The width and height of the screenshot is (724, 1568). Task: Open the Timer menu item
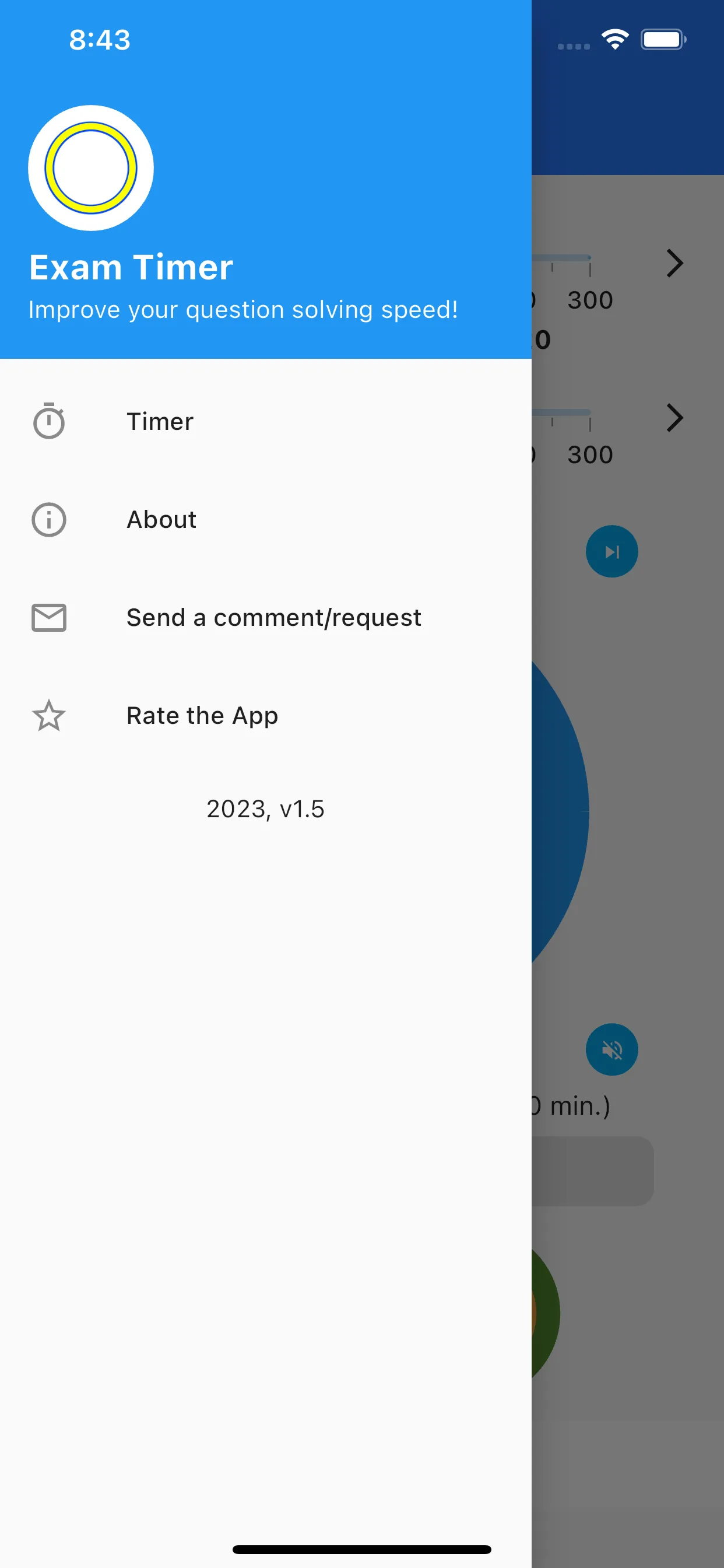[x=159, y=421]
